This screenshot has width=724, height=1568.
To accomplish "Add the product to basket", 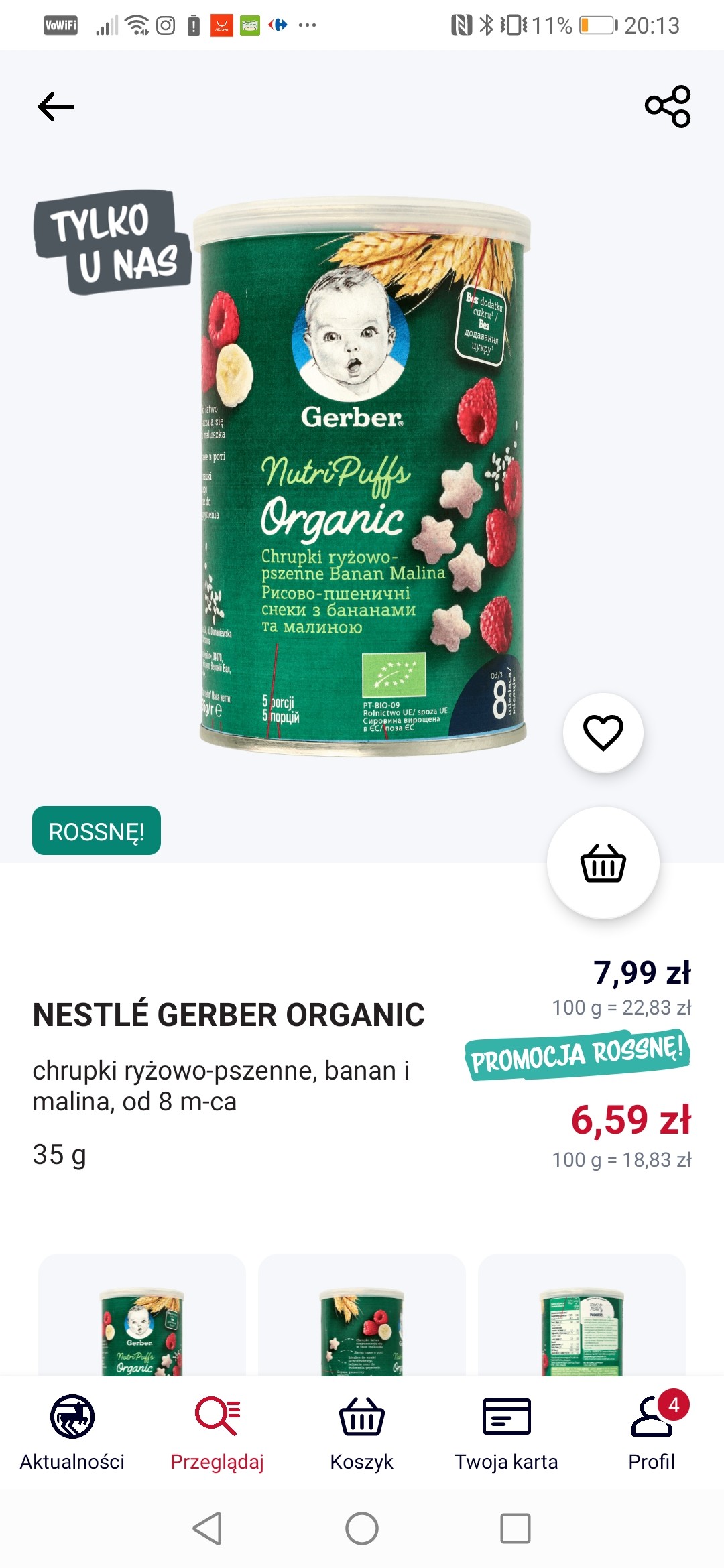I will [603, 863].
